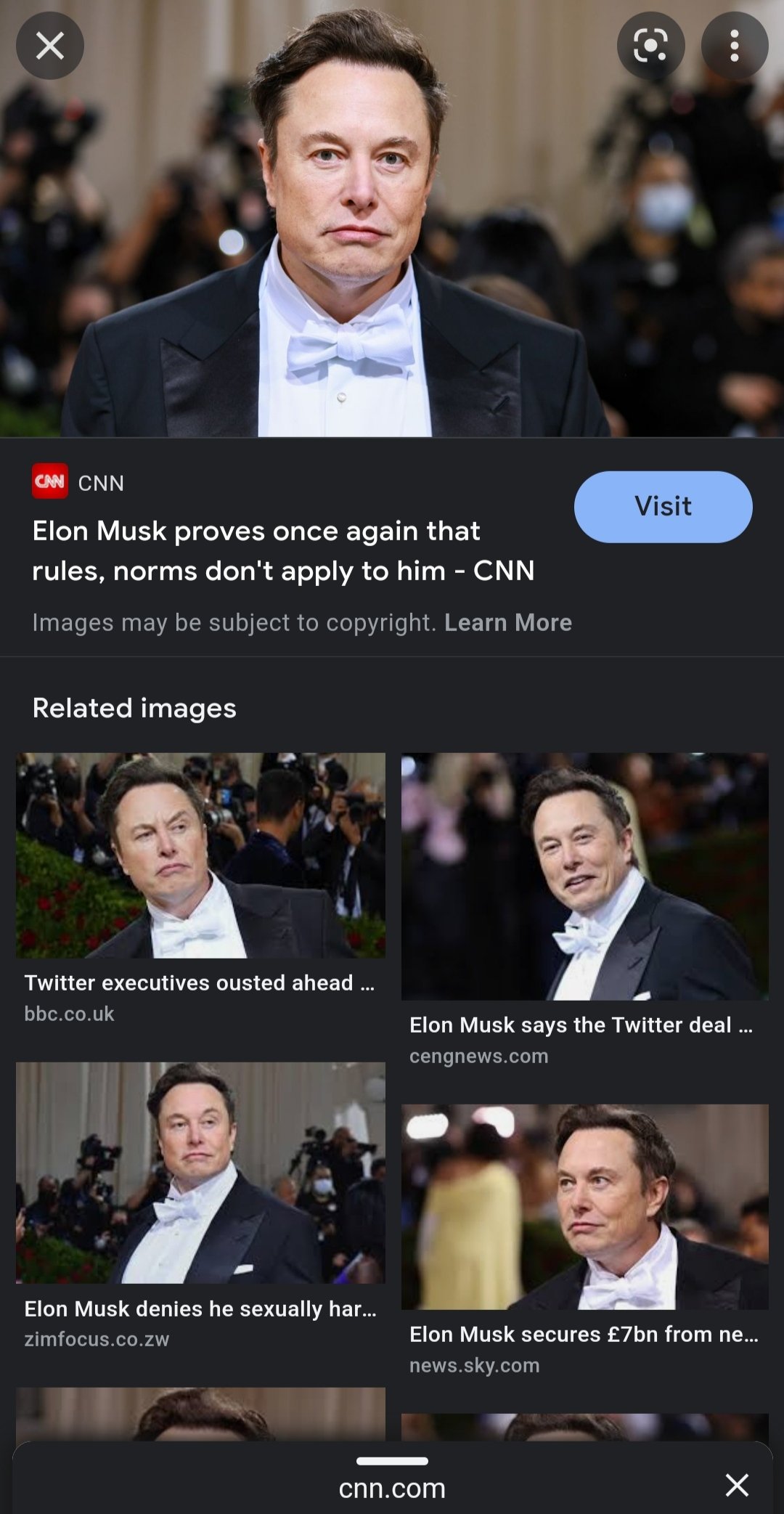Search this image with Google Lens
Screen dimensions: 784x1514
[x=650, y=46]
